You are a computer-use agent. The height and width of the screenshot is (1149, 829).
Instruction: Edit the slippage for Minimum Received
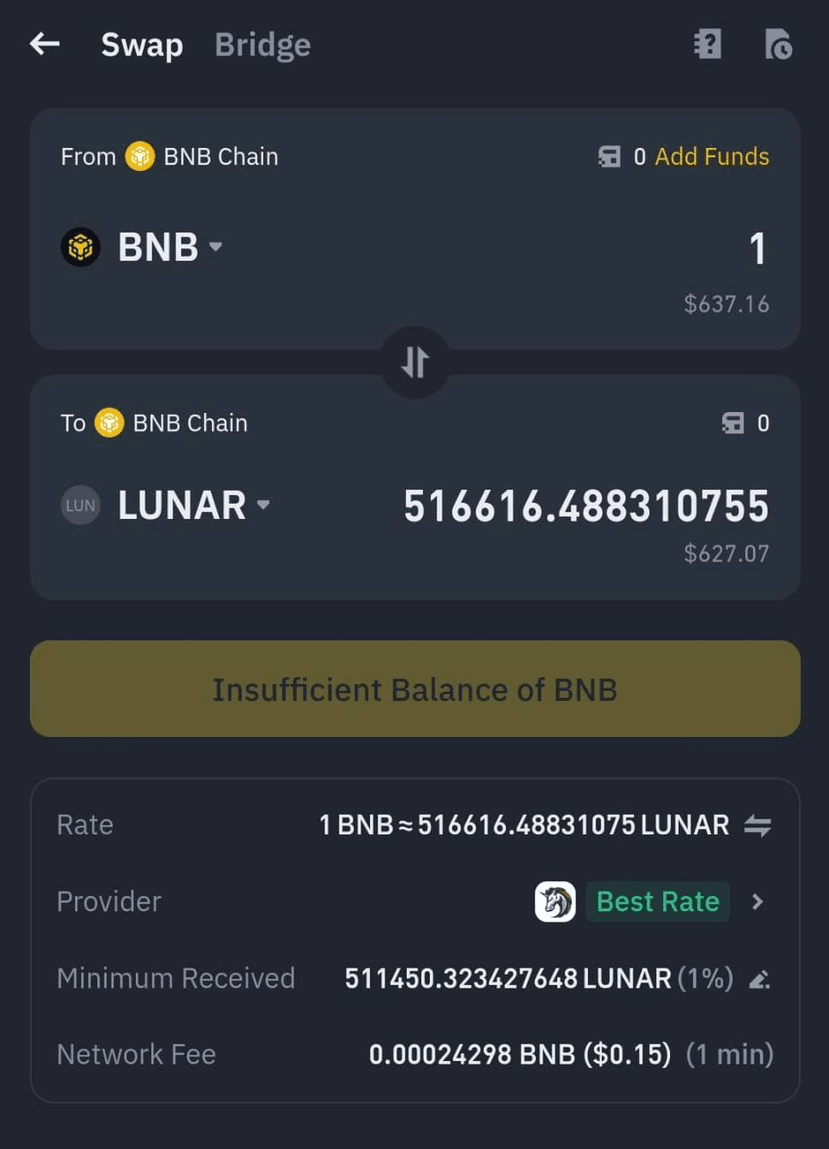(x=759, y=979)
